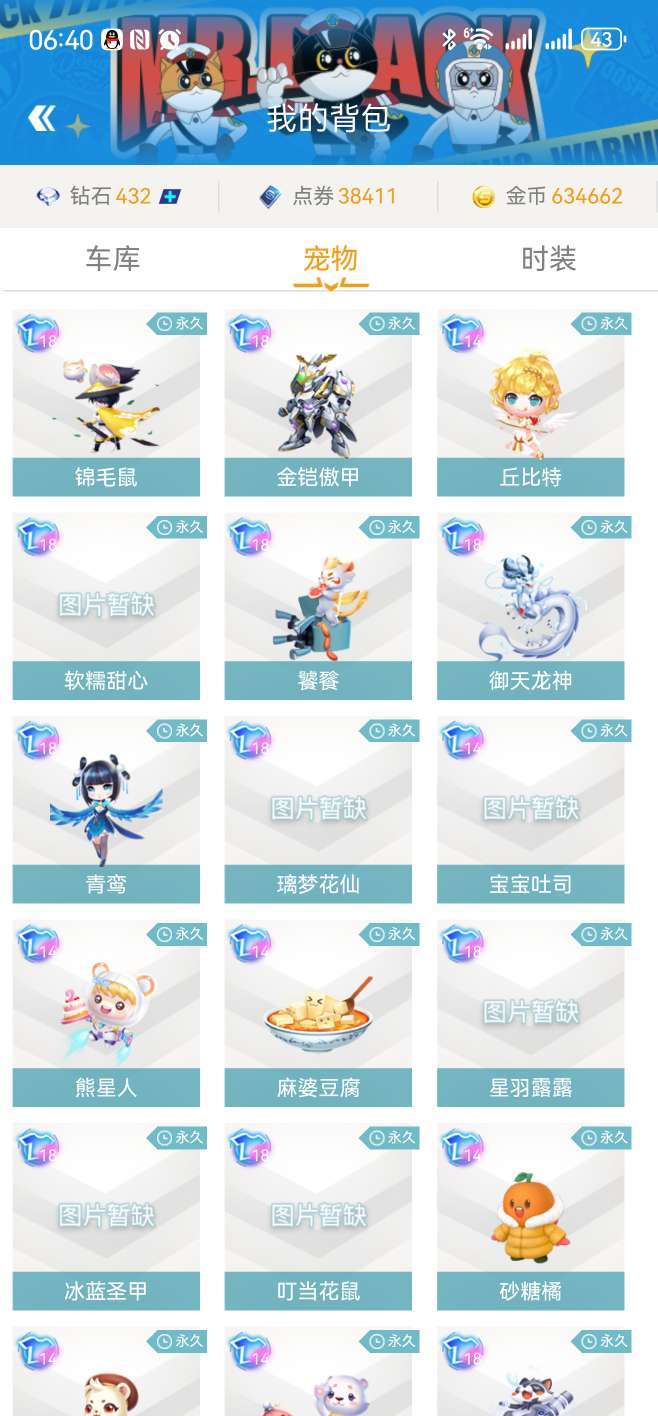This screenshot has height=1416, width=658.
Task: Open the 璃梦花仙 pet card
Action: click(318, 810)
